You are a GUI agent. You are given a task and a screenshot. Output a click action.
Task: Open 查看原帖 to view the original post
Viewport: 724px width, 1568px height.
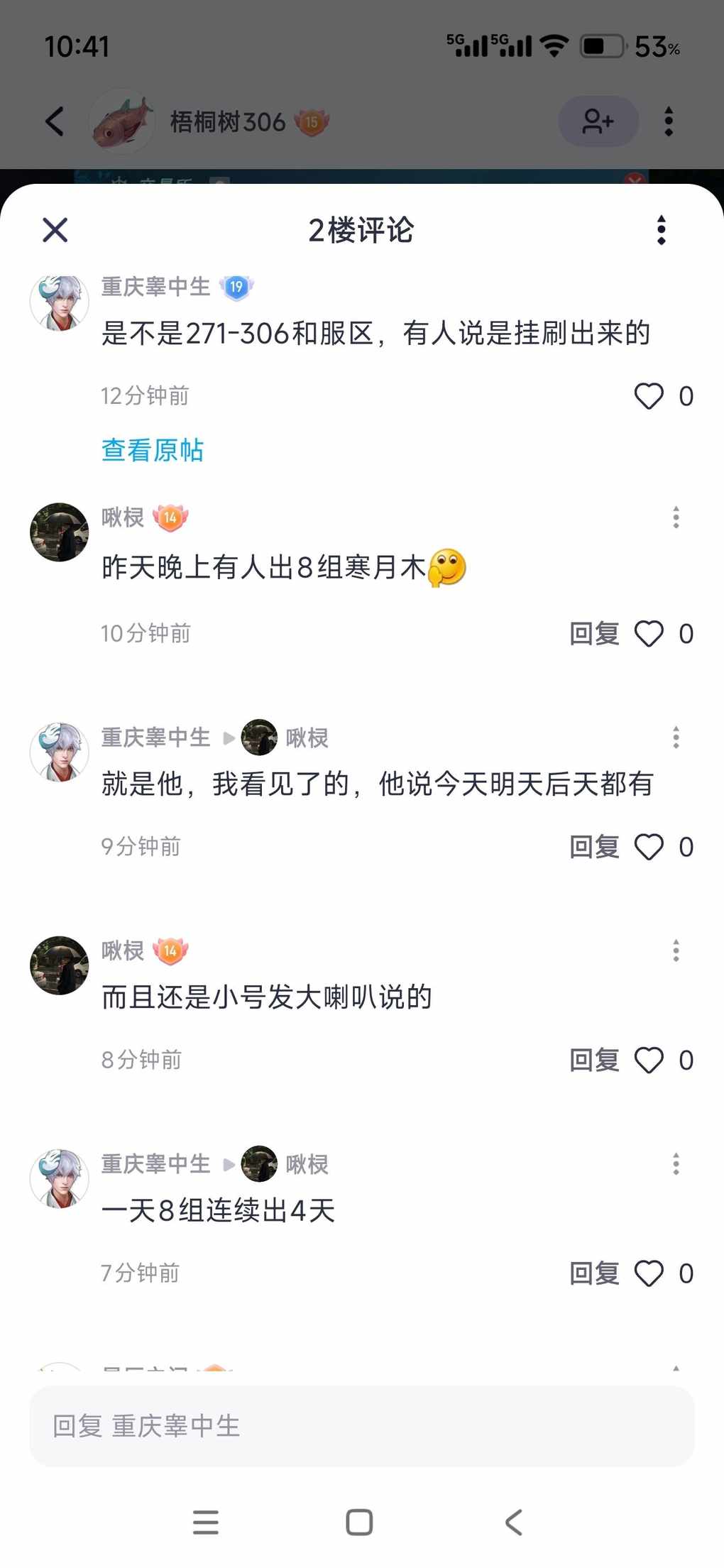pos(152,450)
